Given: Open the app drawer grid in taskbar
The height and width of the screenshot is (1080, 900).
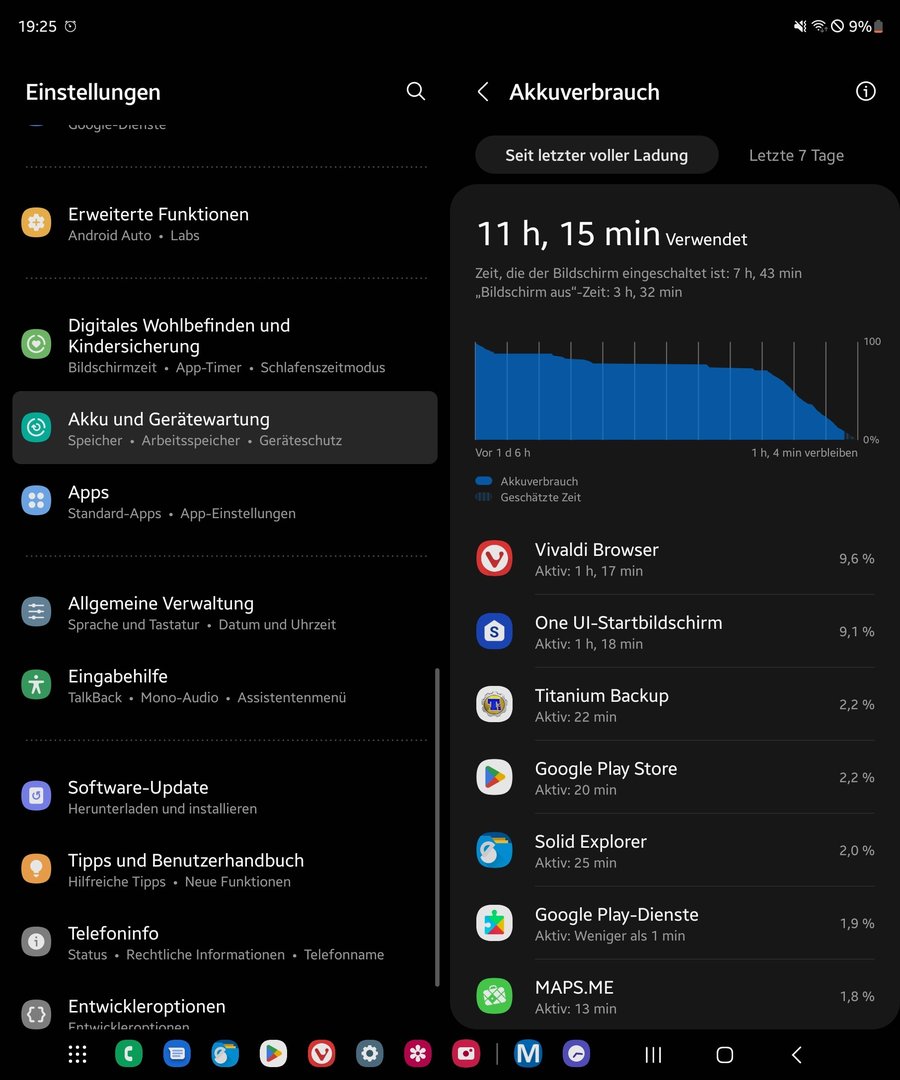Looking at the screenshot, I should point(77,1054).
